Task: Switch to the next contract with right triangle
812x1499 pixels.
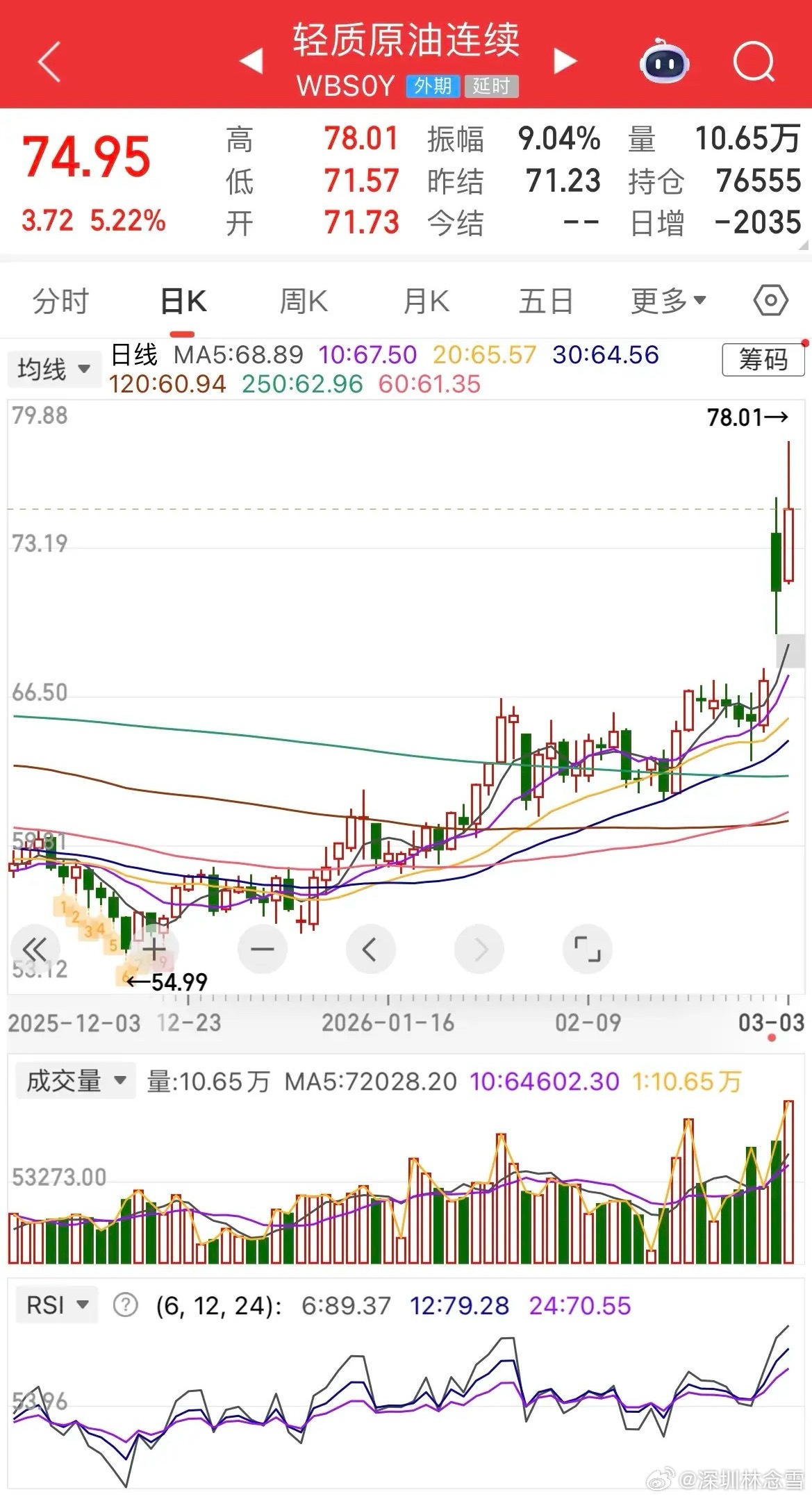Action: [x=565, y=61]
